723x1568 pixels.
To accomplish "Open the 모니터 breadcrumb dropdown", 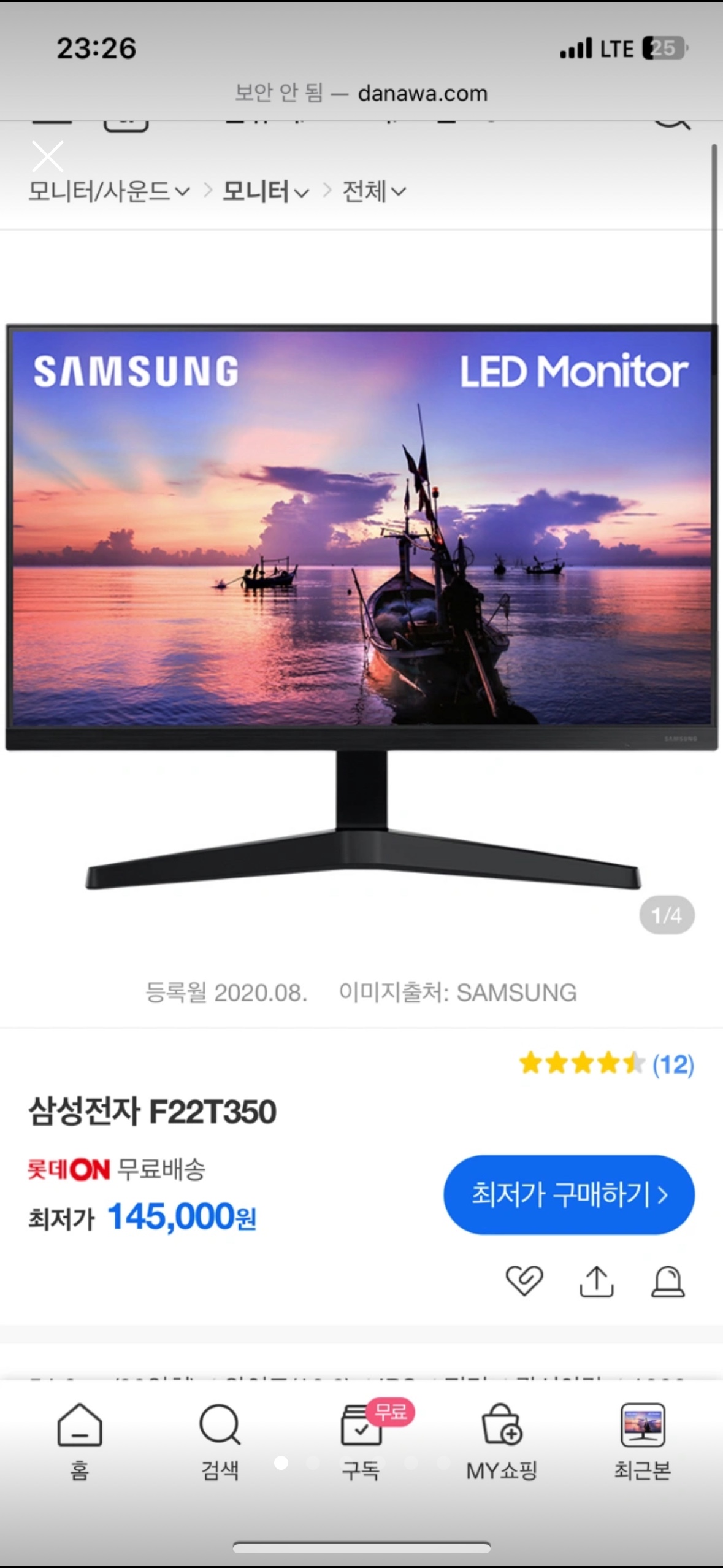I will (x=265, y=192).
